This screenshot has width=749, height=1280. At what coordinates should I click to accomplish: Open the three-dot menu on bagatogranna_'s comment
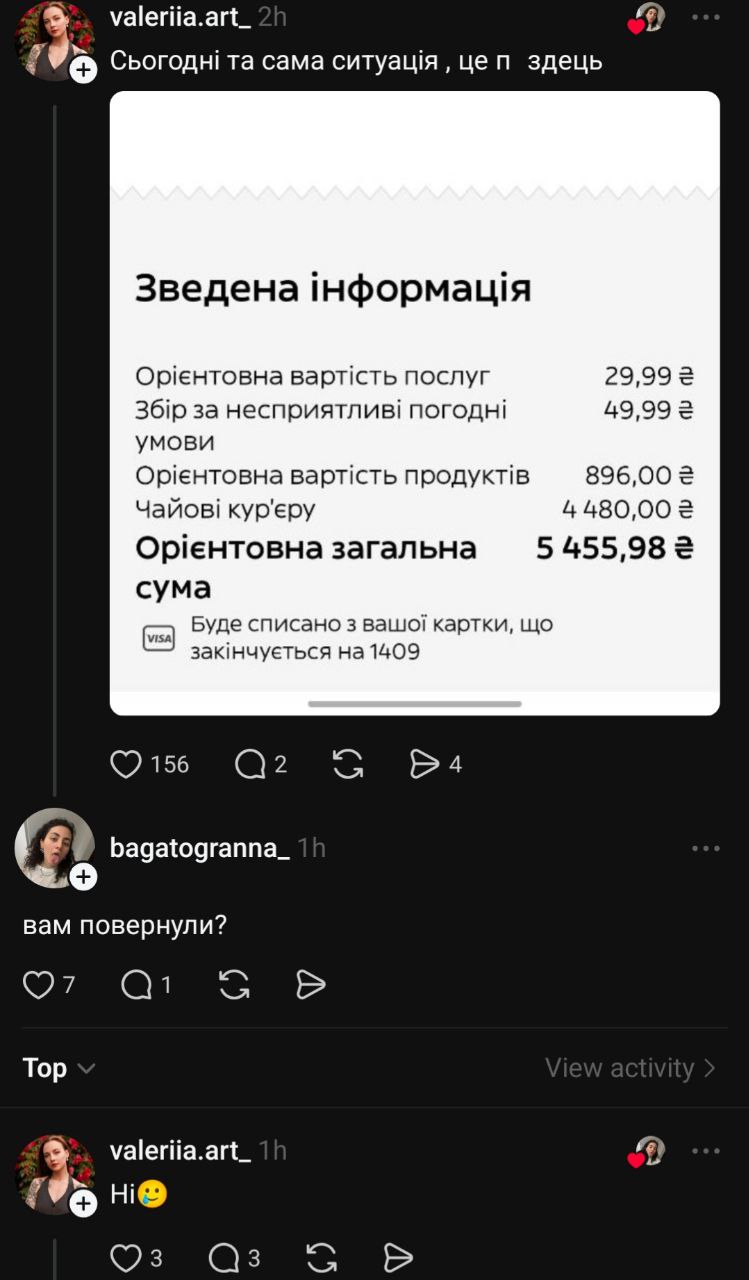pyautogui.click(x=705, y=847)
